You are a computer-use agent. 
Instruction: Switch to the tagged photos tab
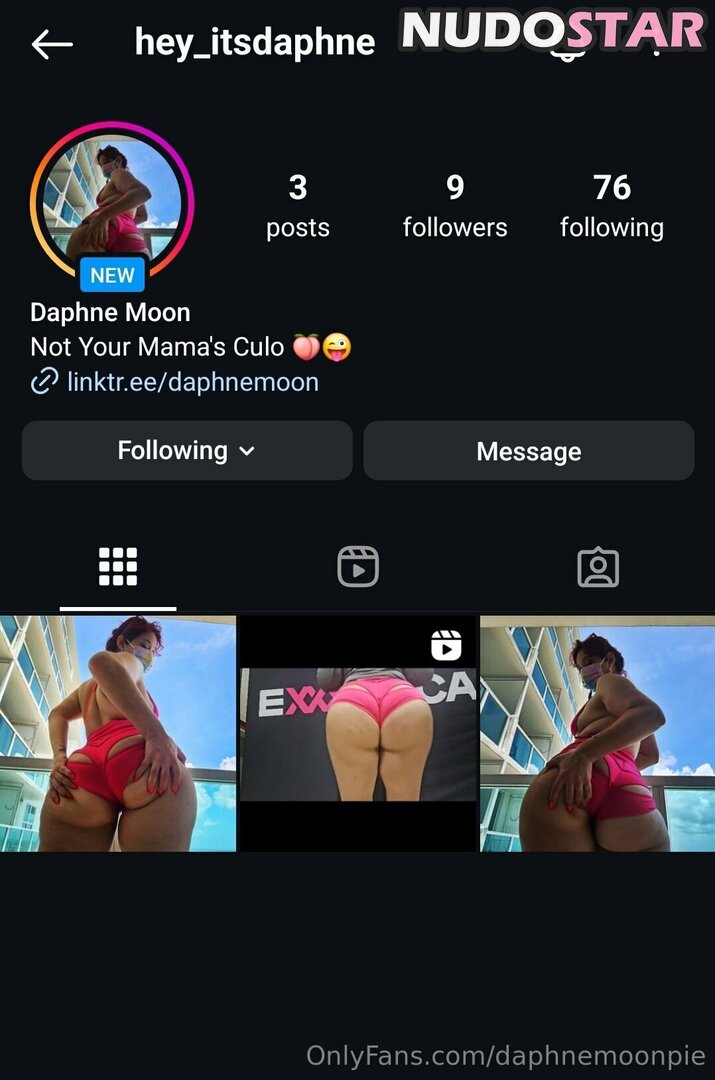597,568
